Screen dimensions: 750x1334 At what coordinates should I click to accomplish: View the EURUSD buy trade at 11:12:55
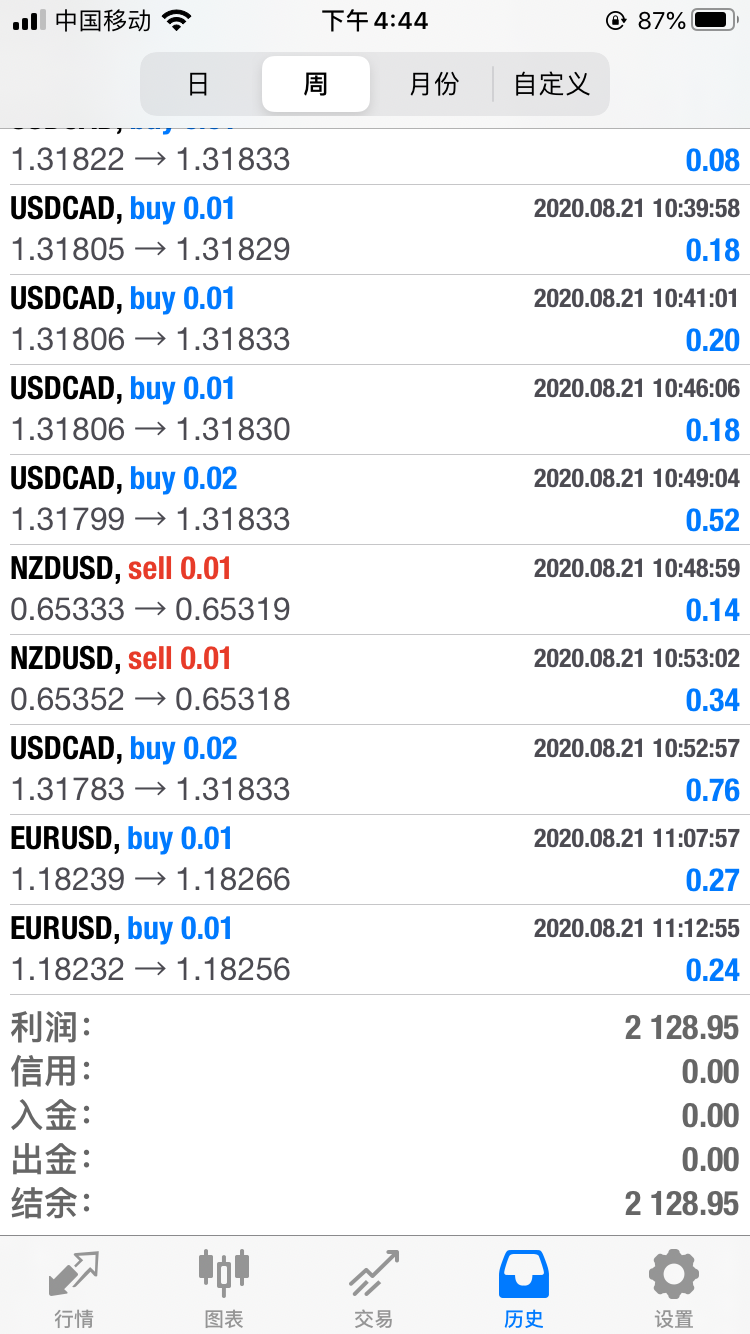(375, 950)
